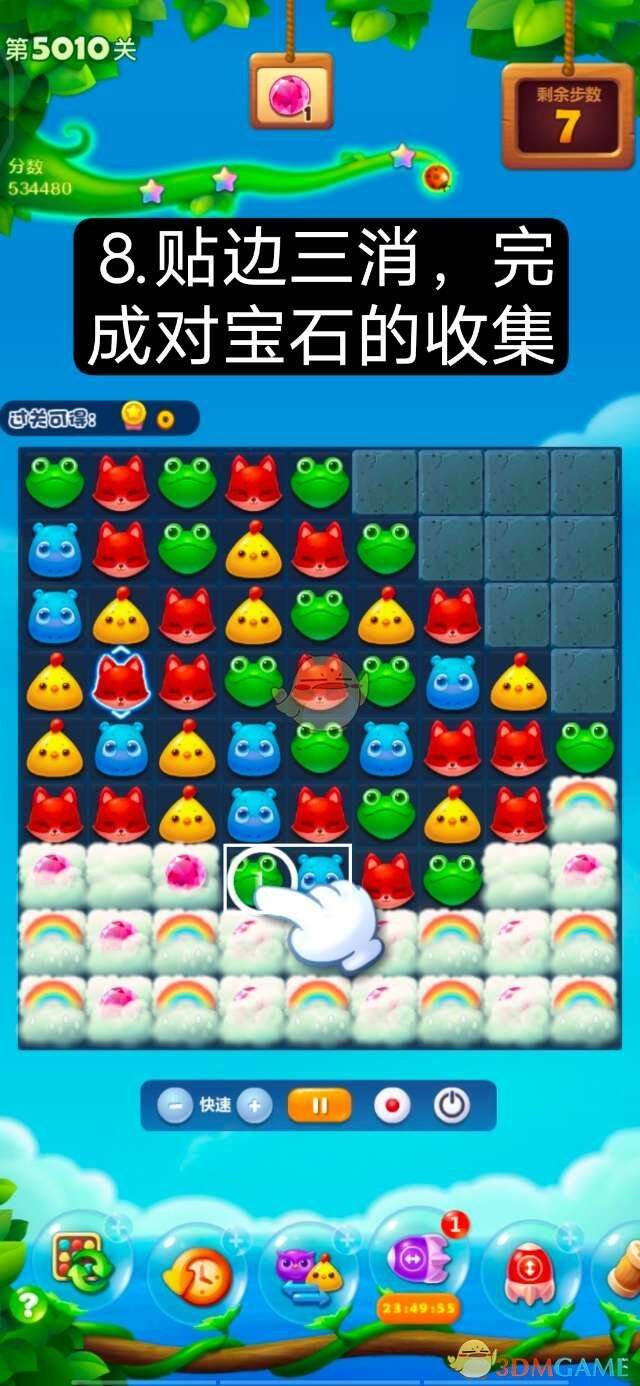Tap the highlighted green frog tile
The width and height of the screenshot is (640, 1386).
[257, 876]
